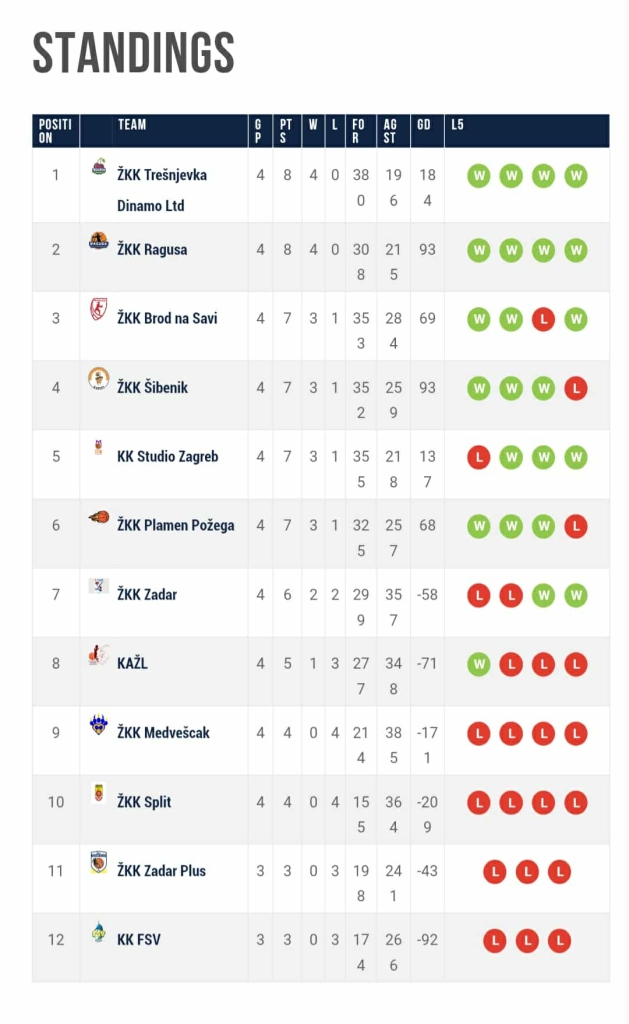Open ŽKK Trešnjevka Dinamo Ltd team page
This screenshot has width=629, height=1024.
tap(162, 176)
